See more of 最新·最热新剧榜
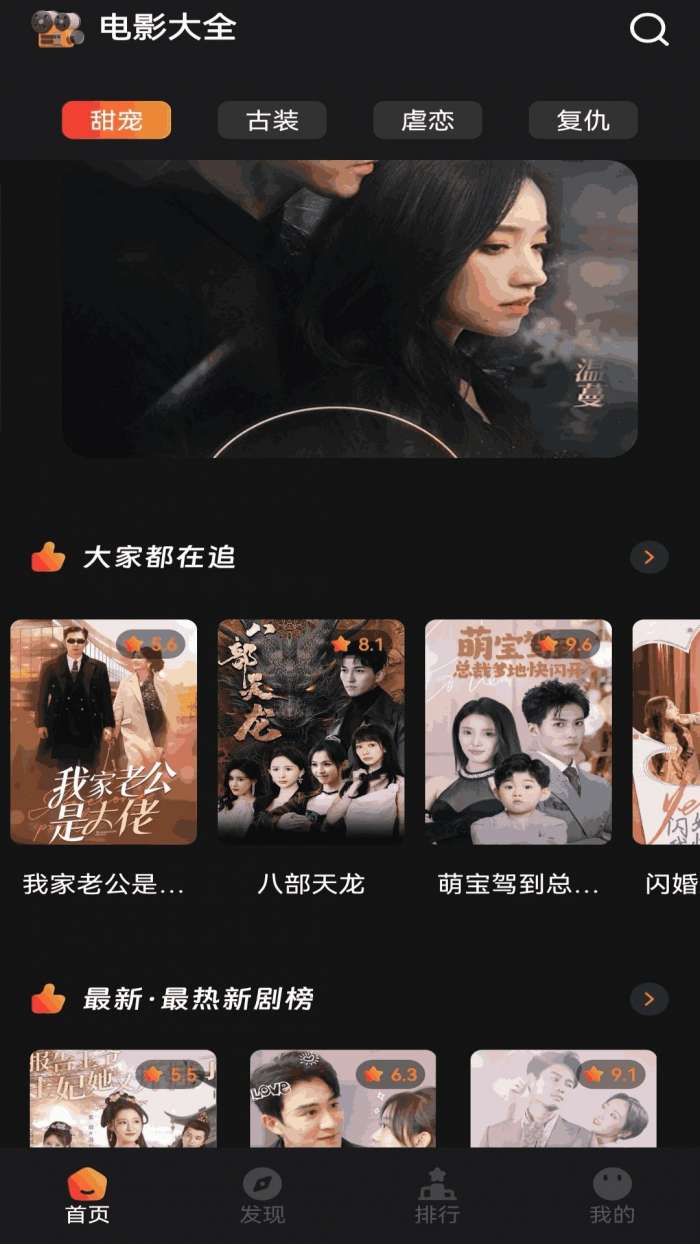The height and width of the screenshot is (1244, 700). pos(649,999)
